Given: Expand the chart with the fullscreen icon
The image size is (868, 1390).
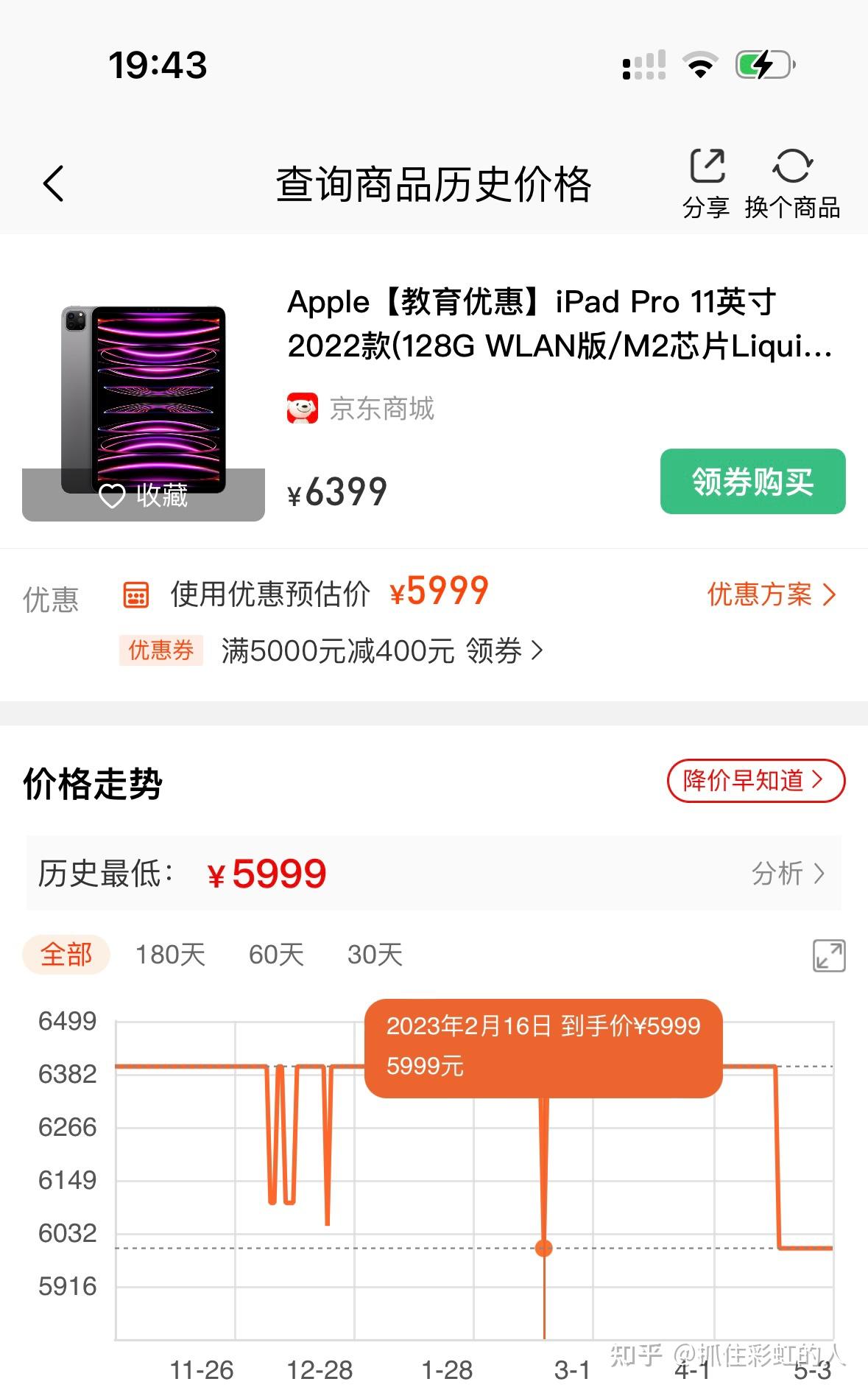Looking at the screenshot, I should (830, 956).
